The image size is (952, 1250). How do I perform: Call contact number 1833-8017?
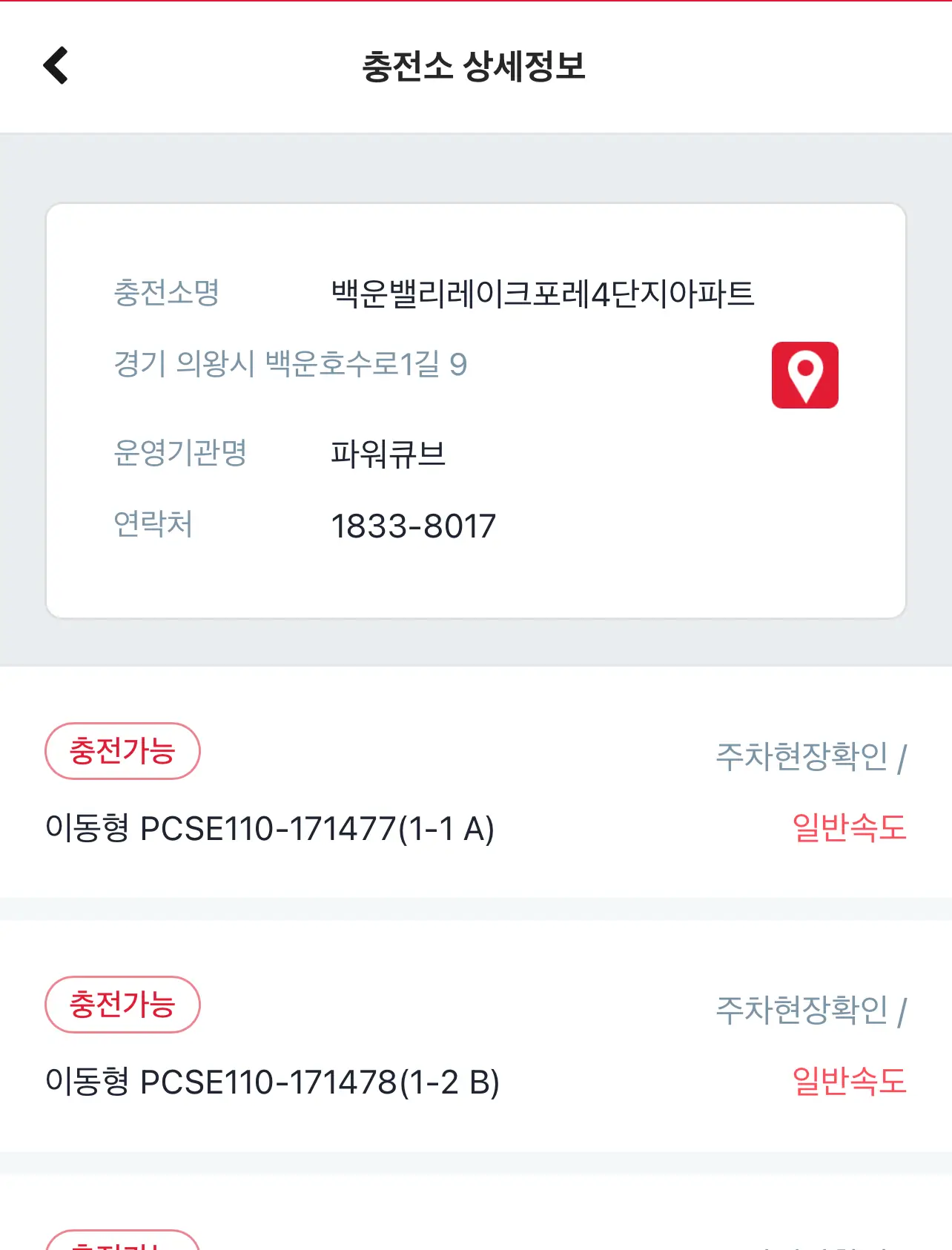coord(413,526)
